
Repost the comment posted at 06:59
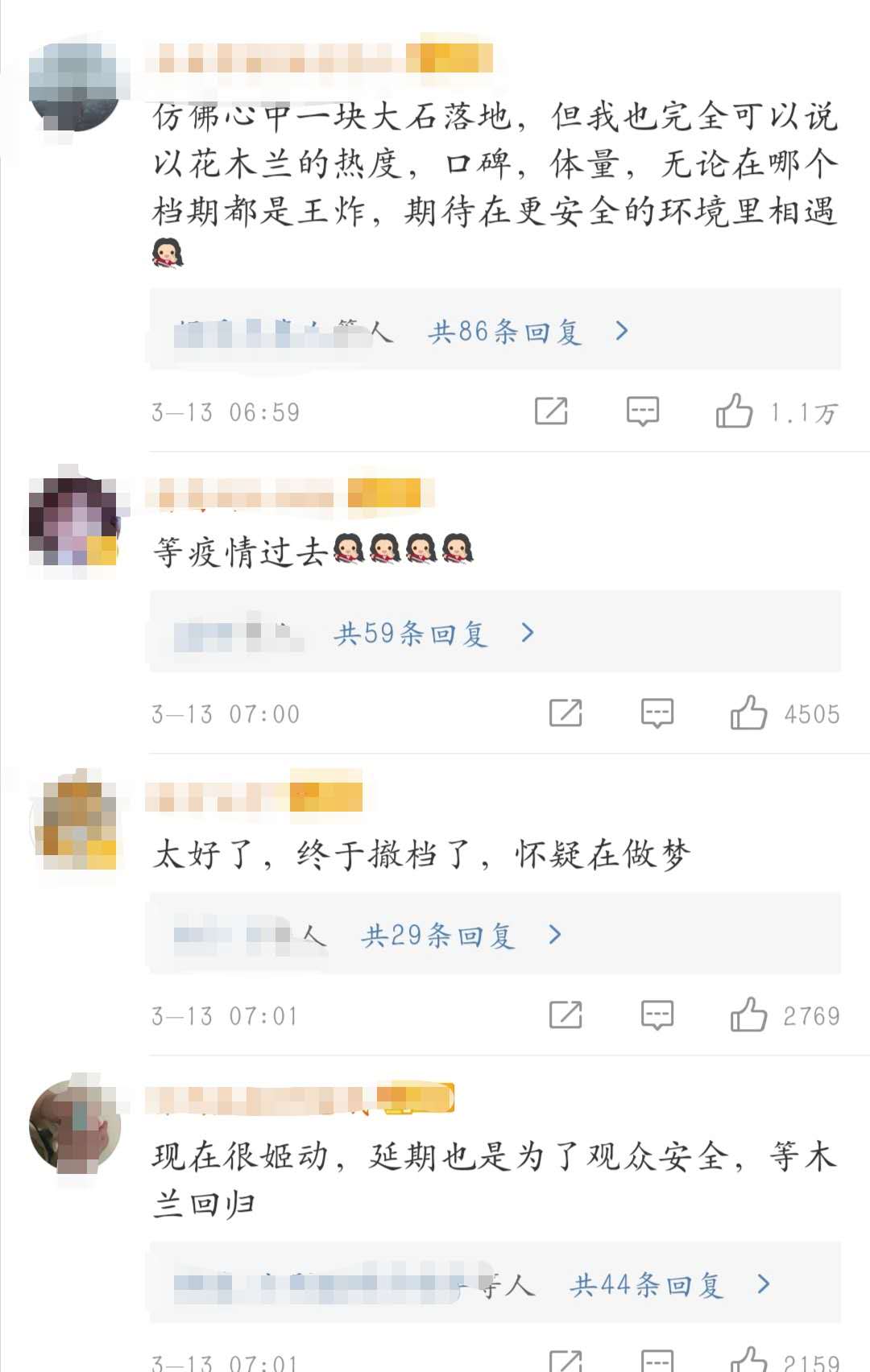tap(551, 411)
